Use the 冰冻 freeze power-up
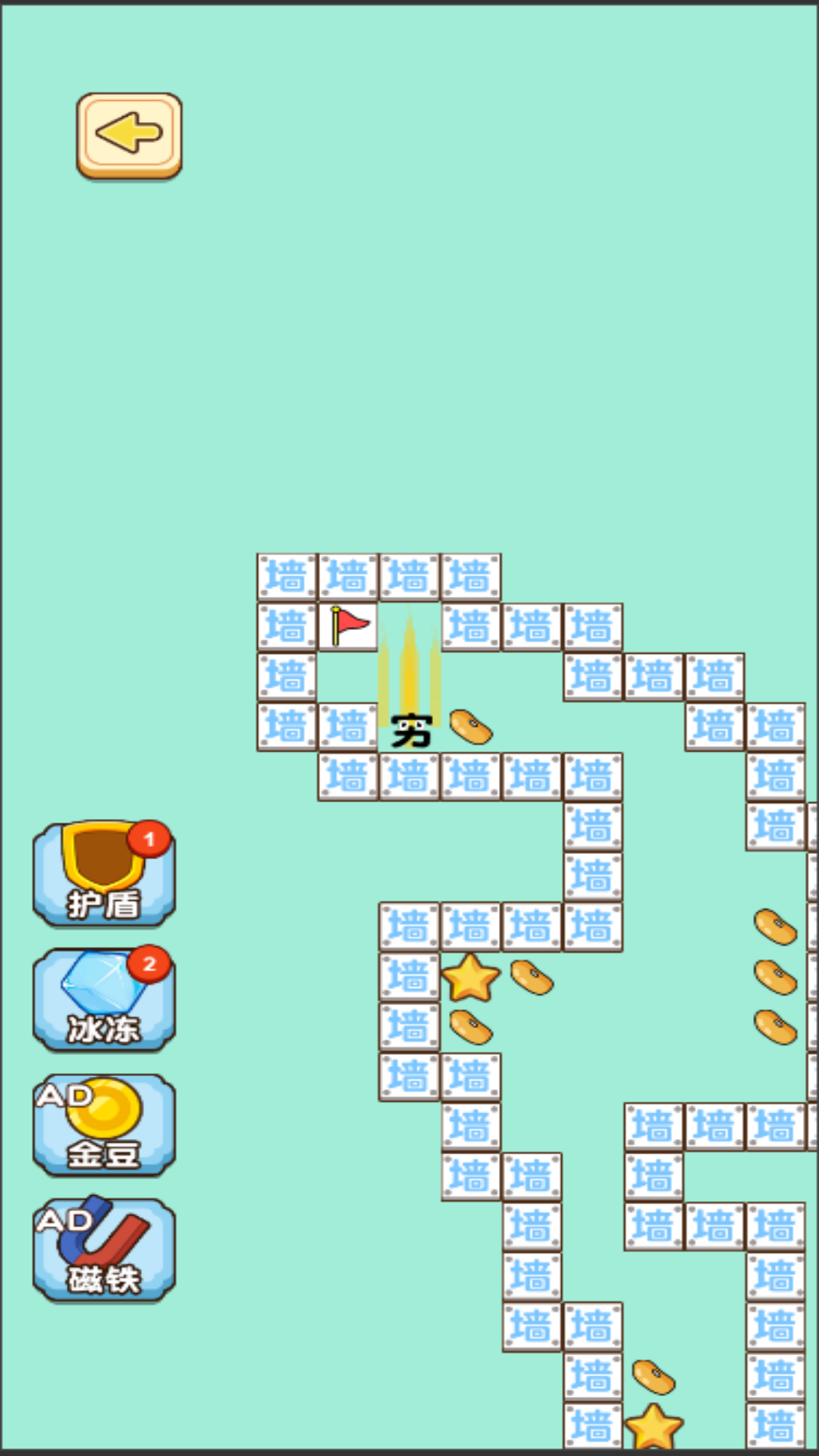The image size is (819, 1456). coord(104,999)
